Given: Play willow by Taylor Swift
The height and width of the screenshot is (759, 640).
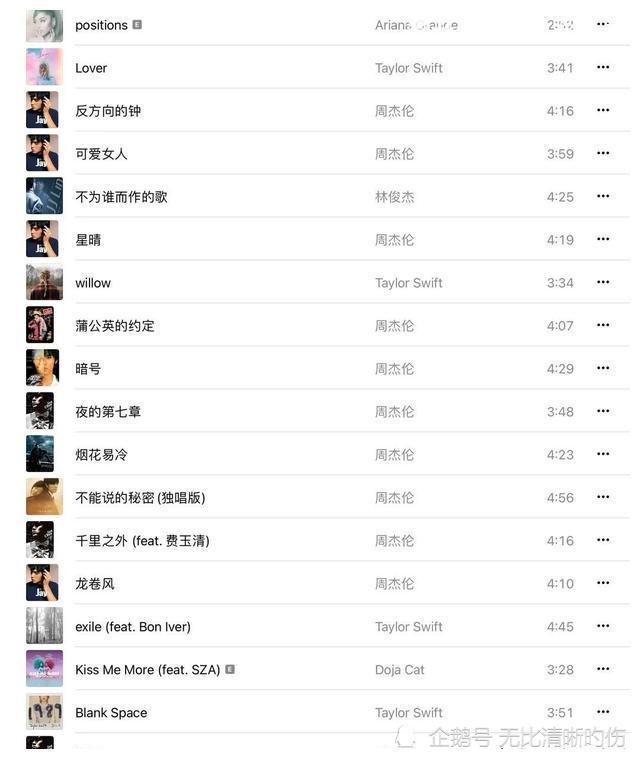Looking at the screenshot, I should coord(93,283).
